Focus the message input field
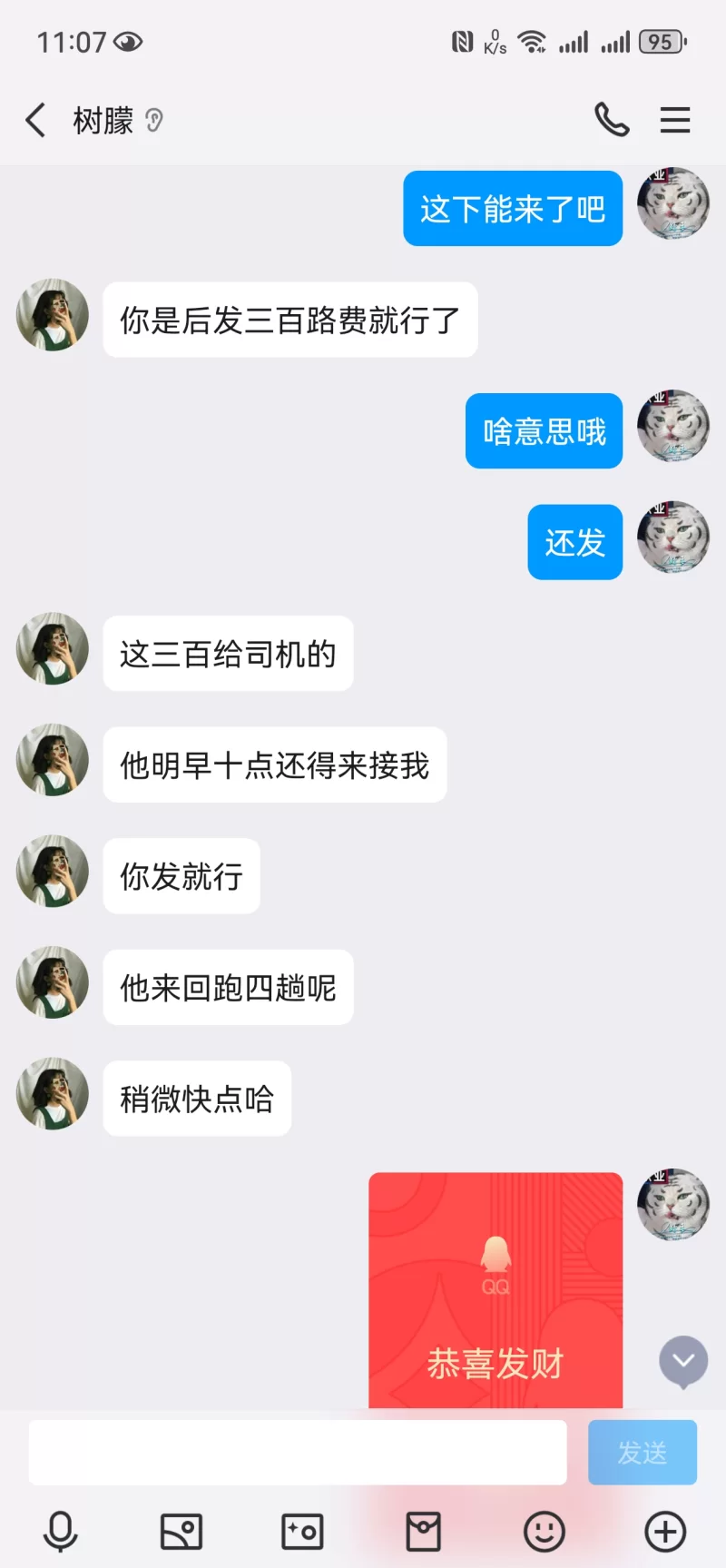Viewport: 726px width, 1568px height. point(298,1453)
